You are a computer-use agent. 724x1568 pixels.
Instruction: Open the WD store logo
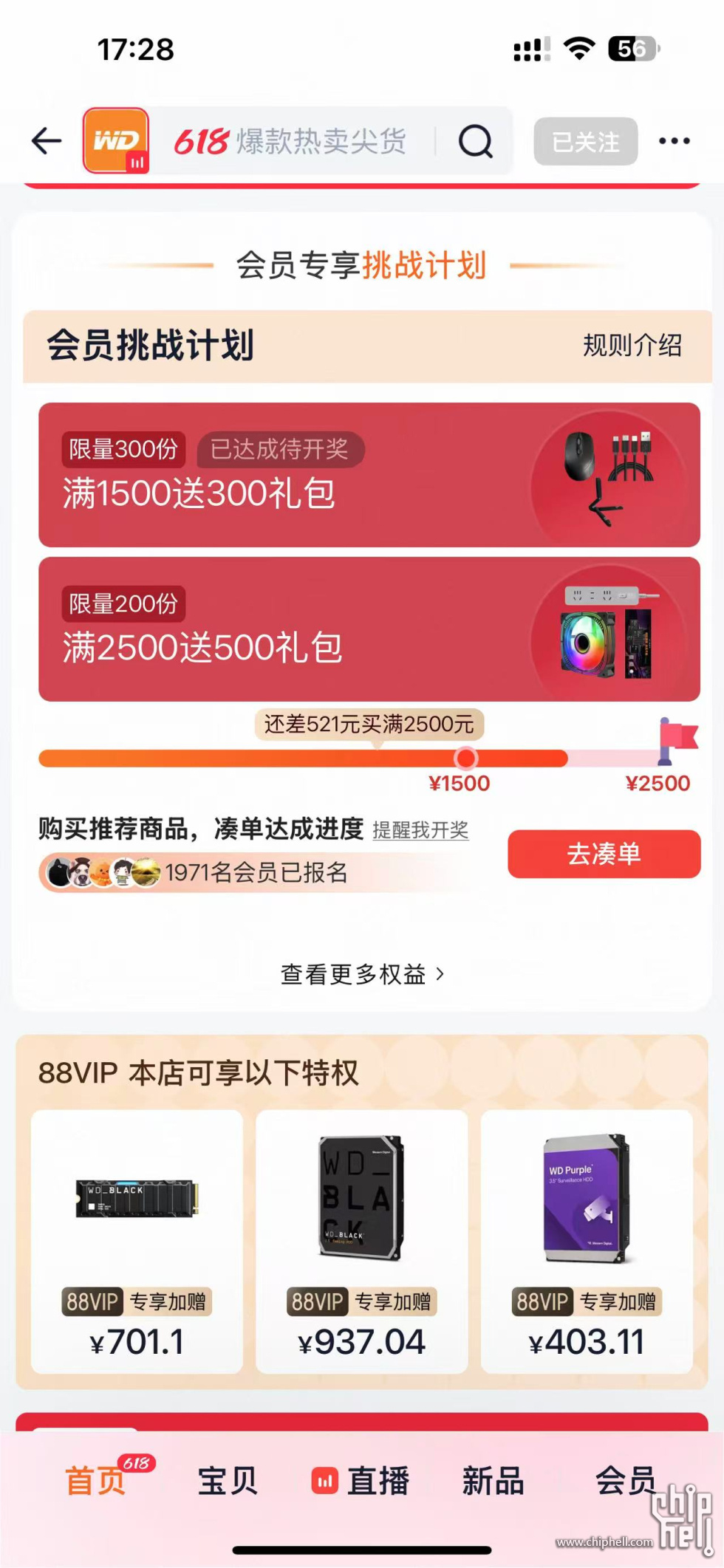click(x=116, y=141)
